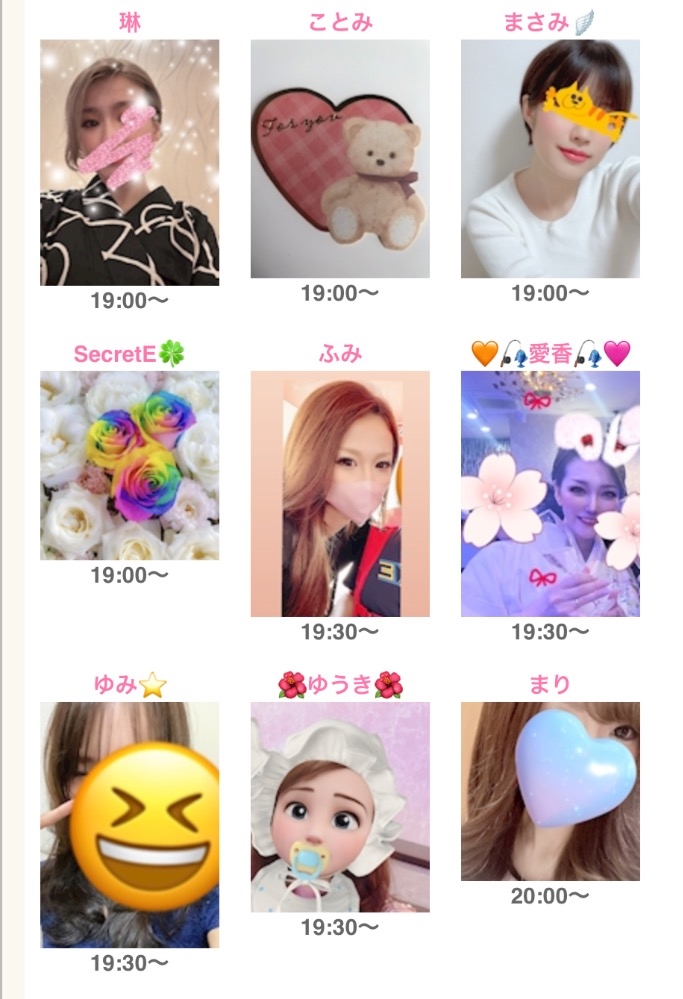Tap the name link ふみ
The image size is (683, 999).
click(x=340, y=354)
